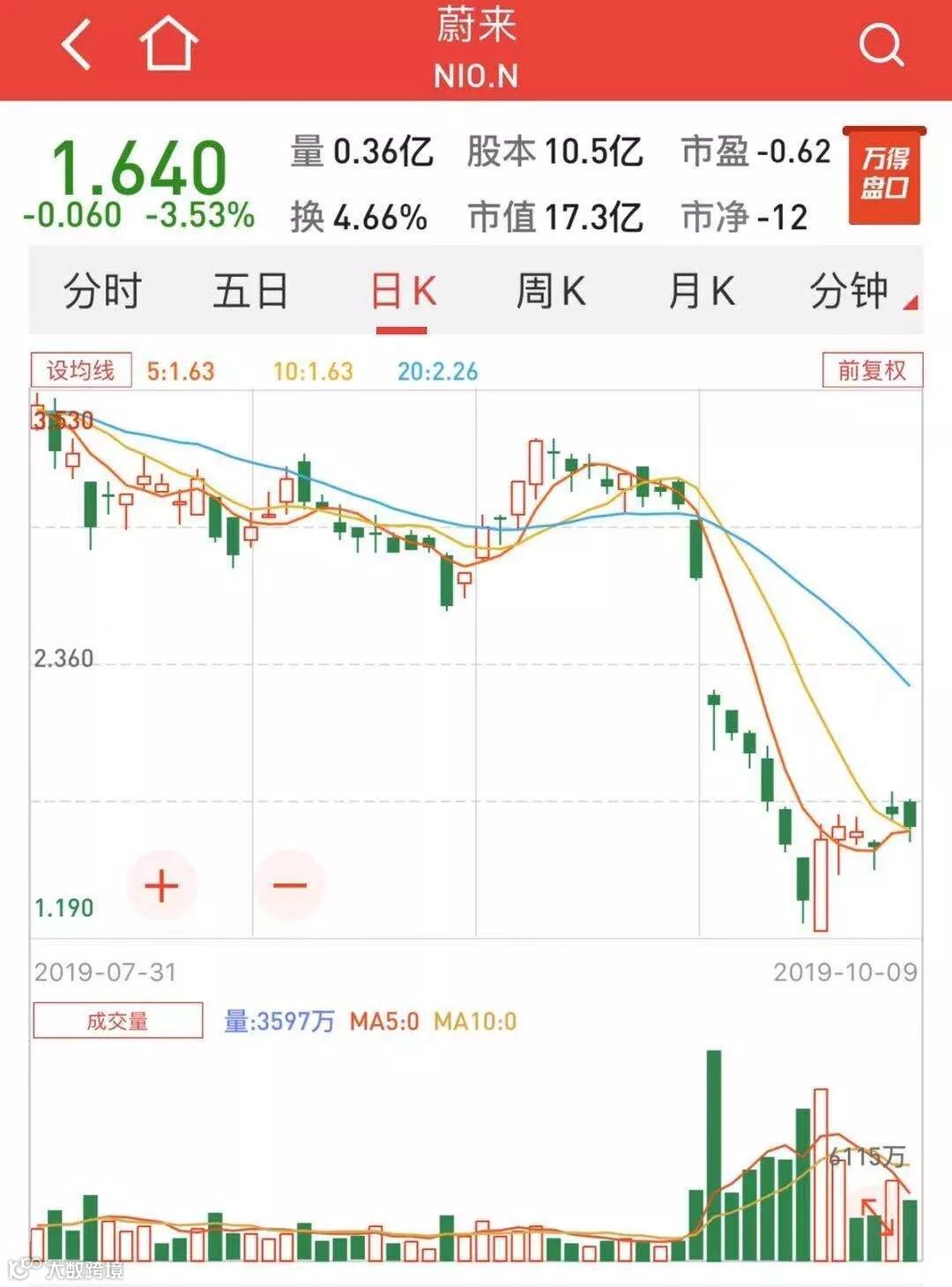The width and height of the screenshot is (952, 1287).
Task: Go back using the arrow icon
Action: (77, 44)
